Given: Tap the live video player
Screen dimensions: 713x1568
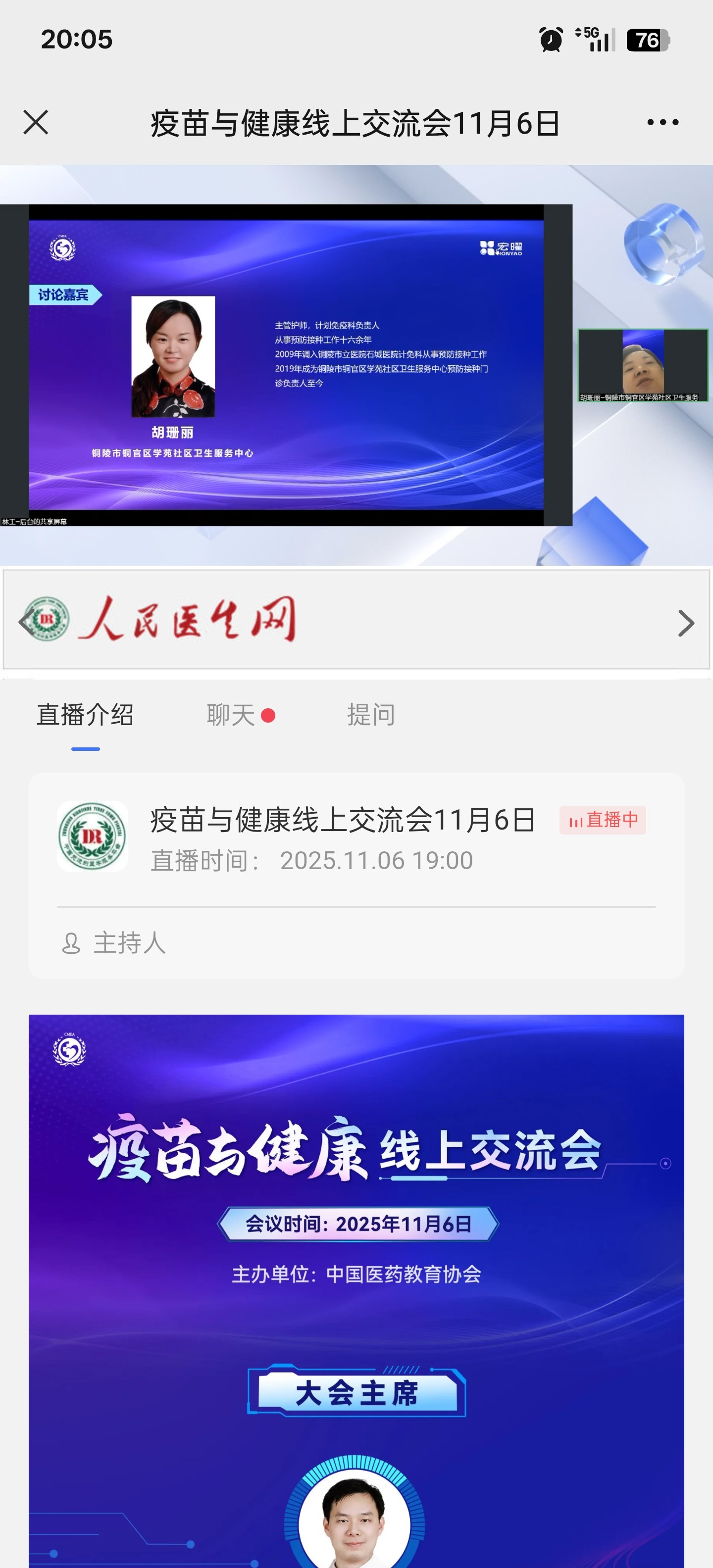Looking at the screenshot, I should click(286, 365).
